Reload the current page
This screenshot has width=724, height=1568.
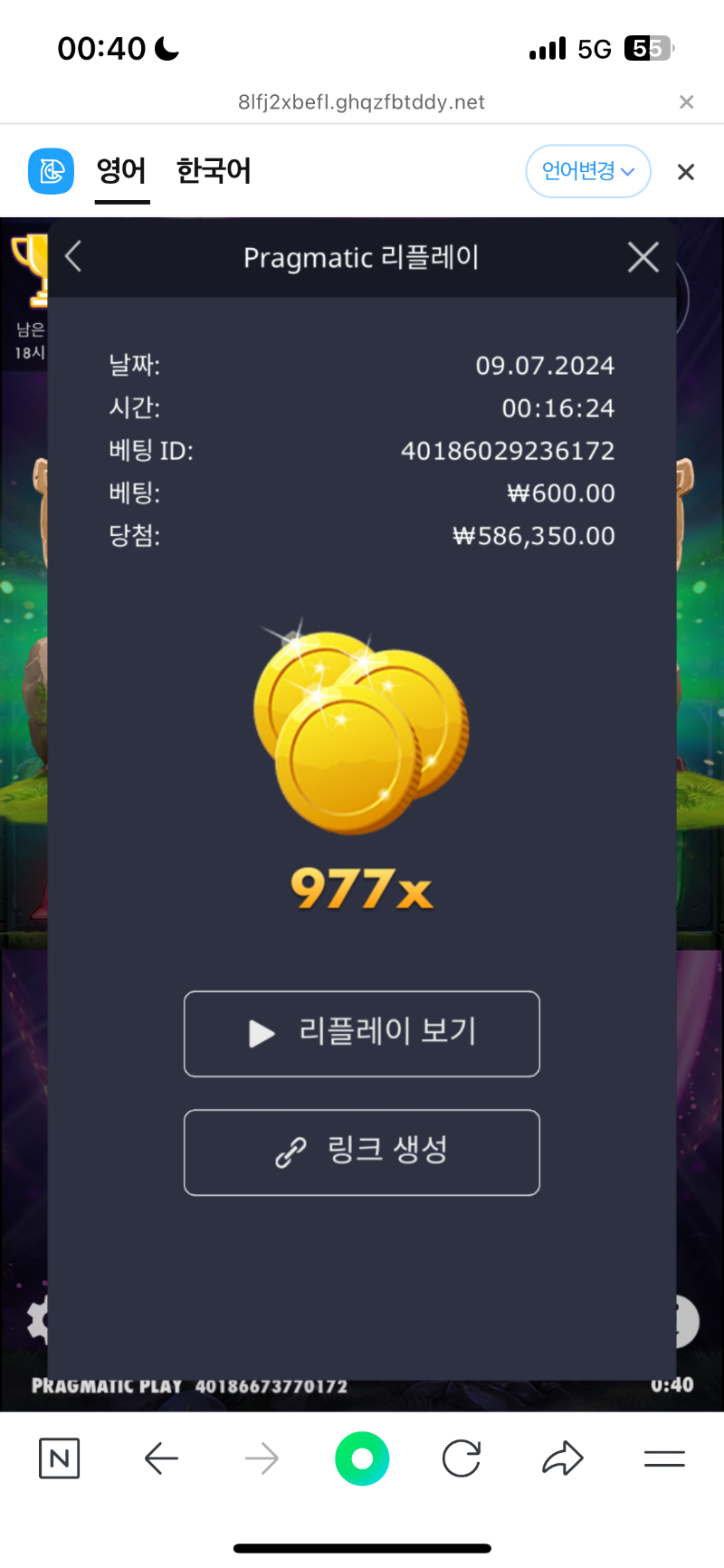[x=462, y=1458]
